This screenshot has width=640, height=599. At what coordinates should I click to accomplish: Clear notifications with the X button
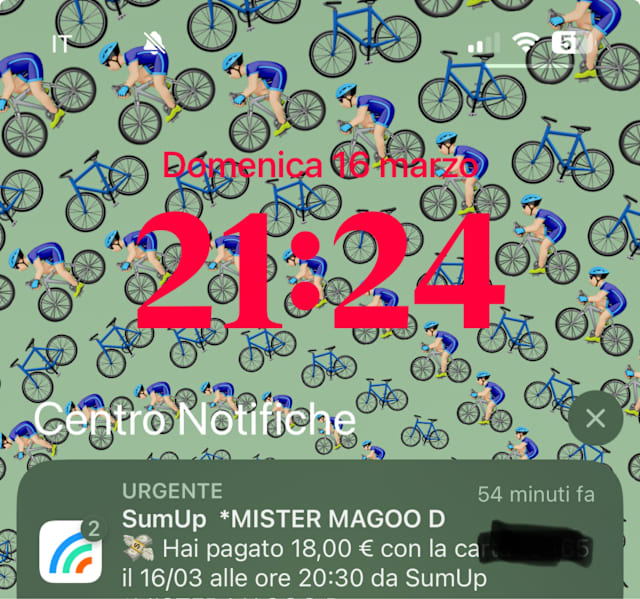[595, 418]
